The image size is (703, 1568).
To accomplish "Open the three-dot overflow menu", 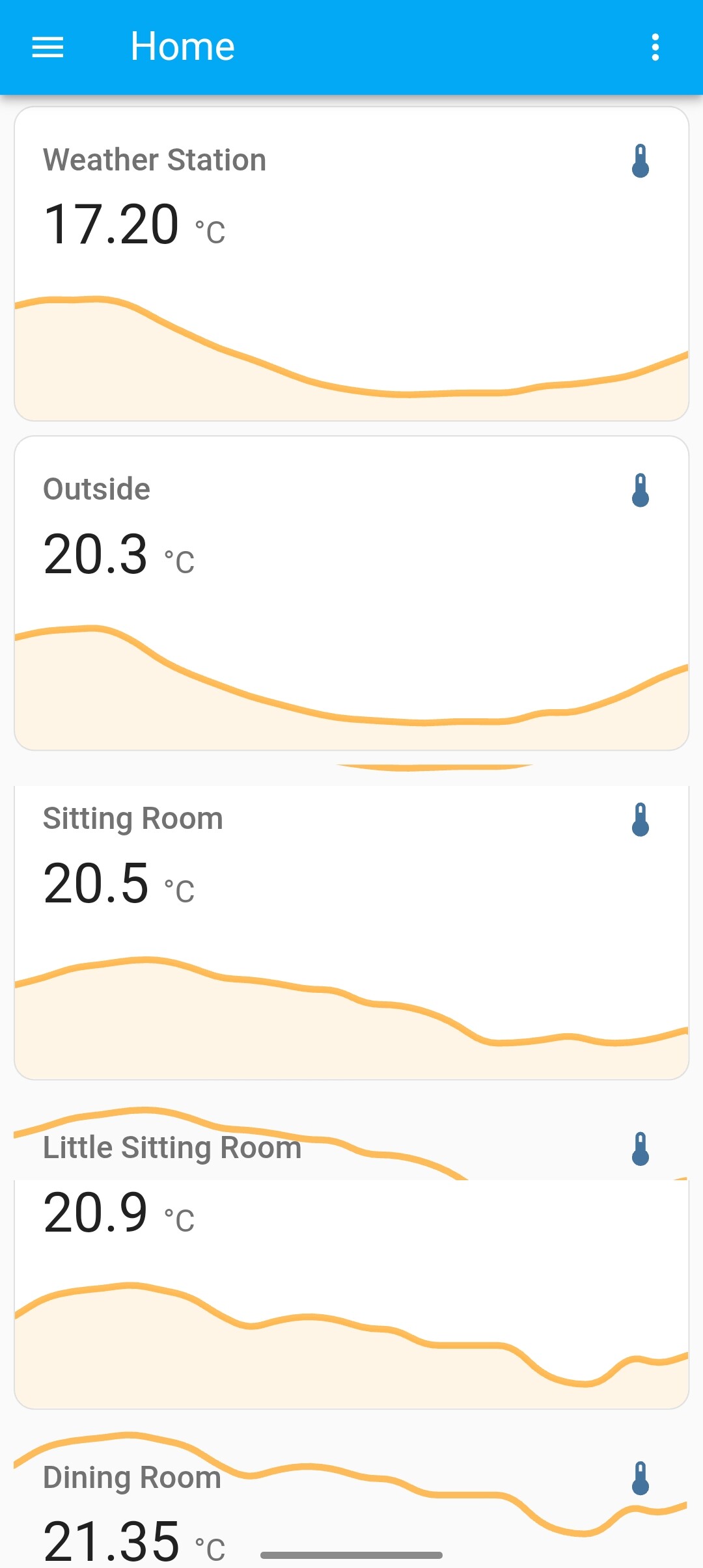I will click(655, 47).
